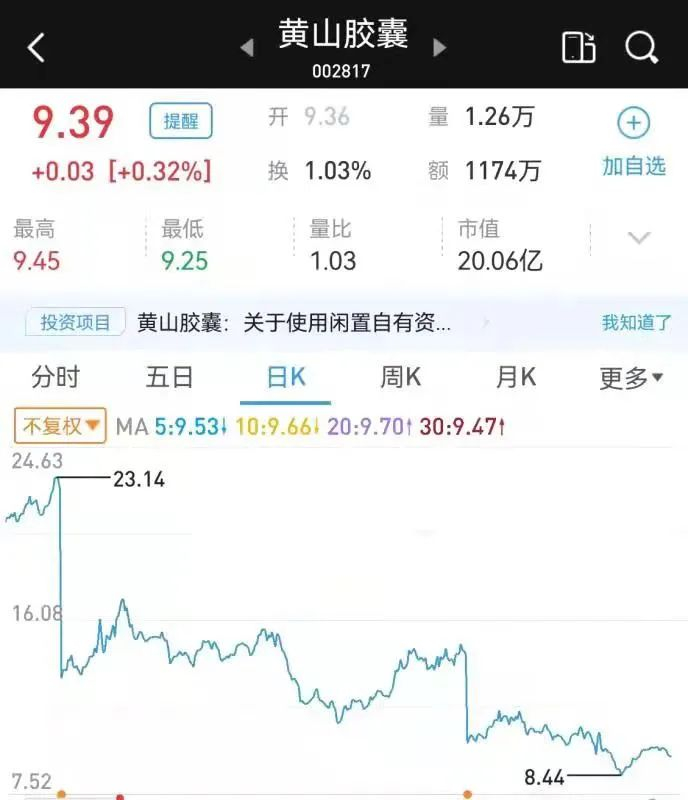Switch to the 五日 chart tab
This screenshot has height=800, width=688.
click(x=169, y=377)
